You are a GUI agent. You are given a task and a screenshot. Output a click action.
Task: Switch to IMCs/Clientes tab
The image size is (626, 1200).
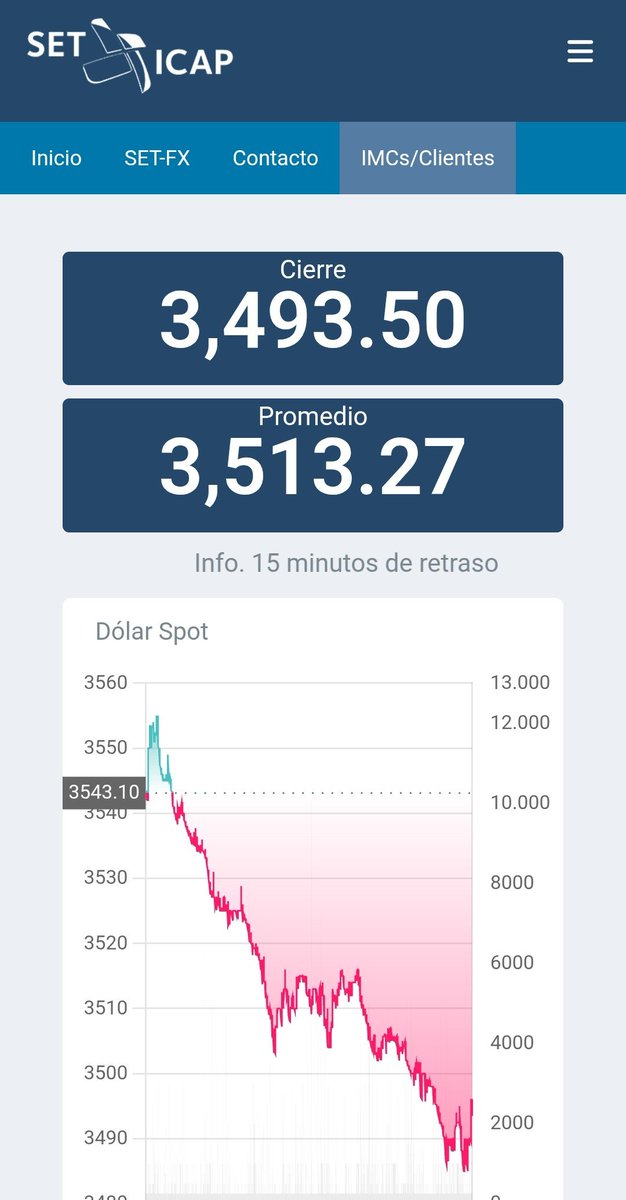pos(428,158)
